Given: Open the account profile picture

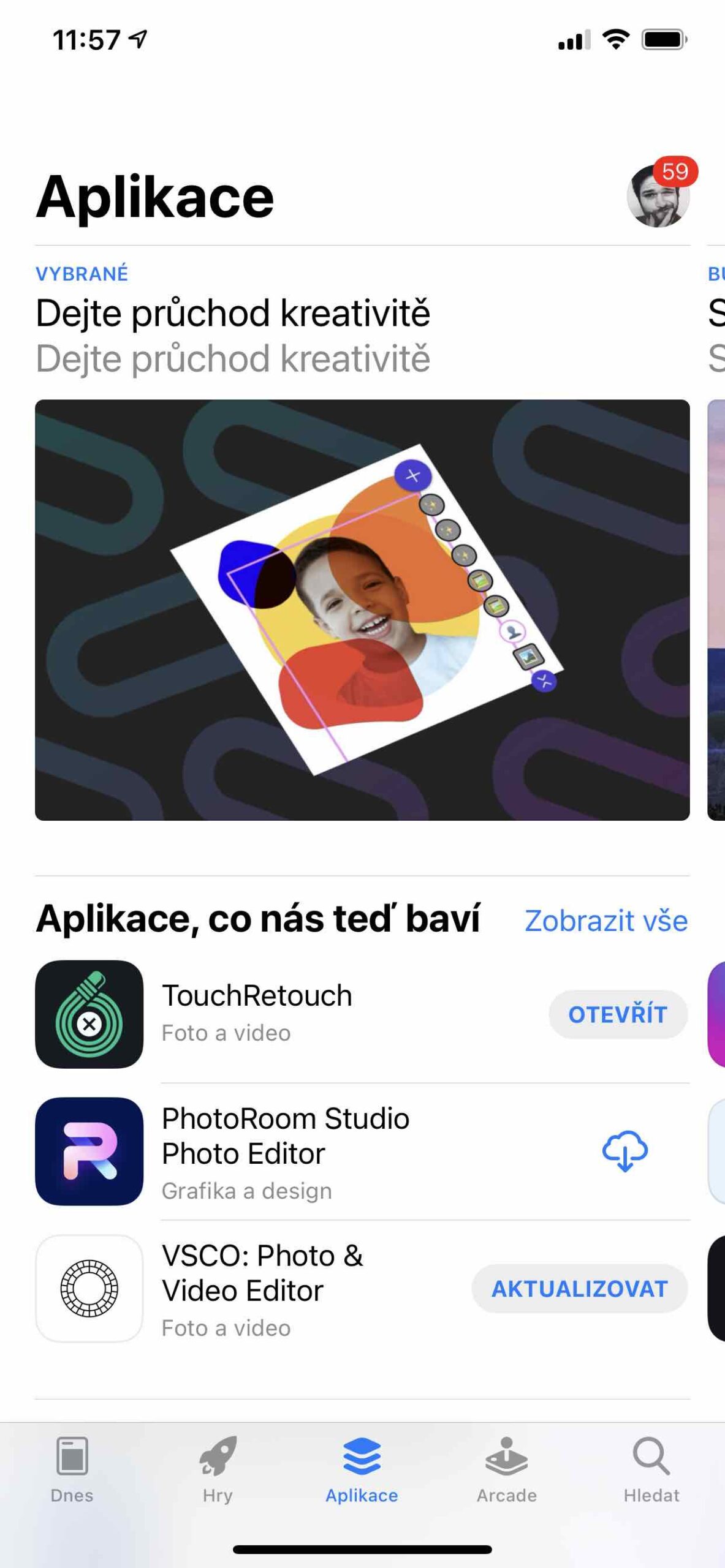Looking at the screenshot, I should [658, 196].
